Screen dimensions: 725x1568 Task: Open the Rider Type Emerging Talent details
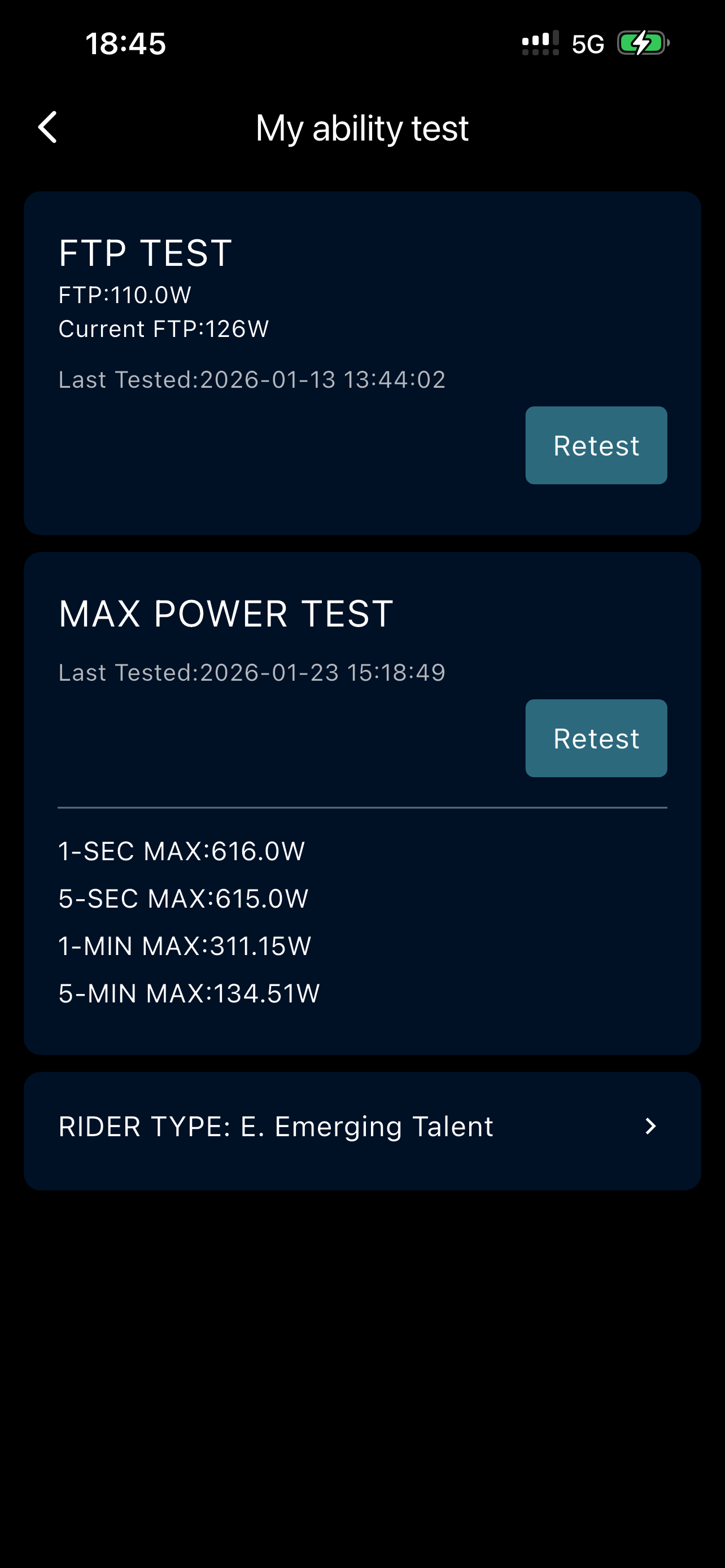click(362, 1127)
